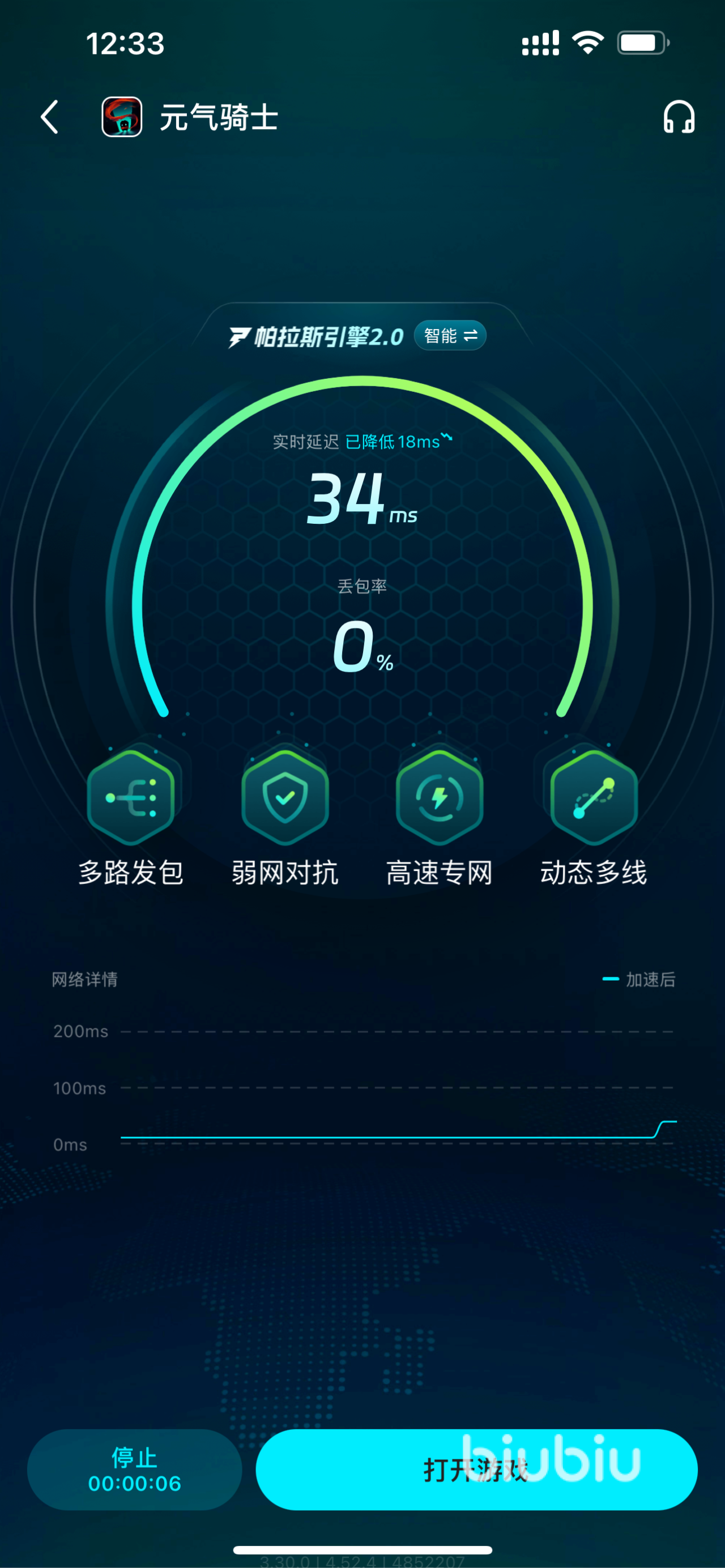
Task: Open the 高速专网 feature
Action: (439, 797)
